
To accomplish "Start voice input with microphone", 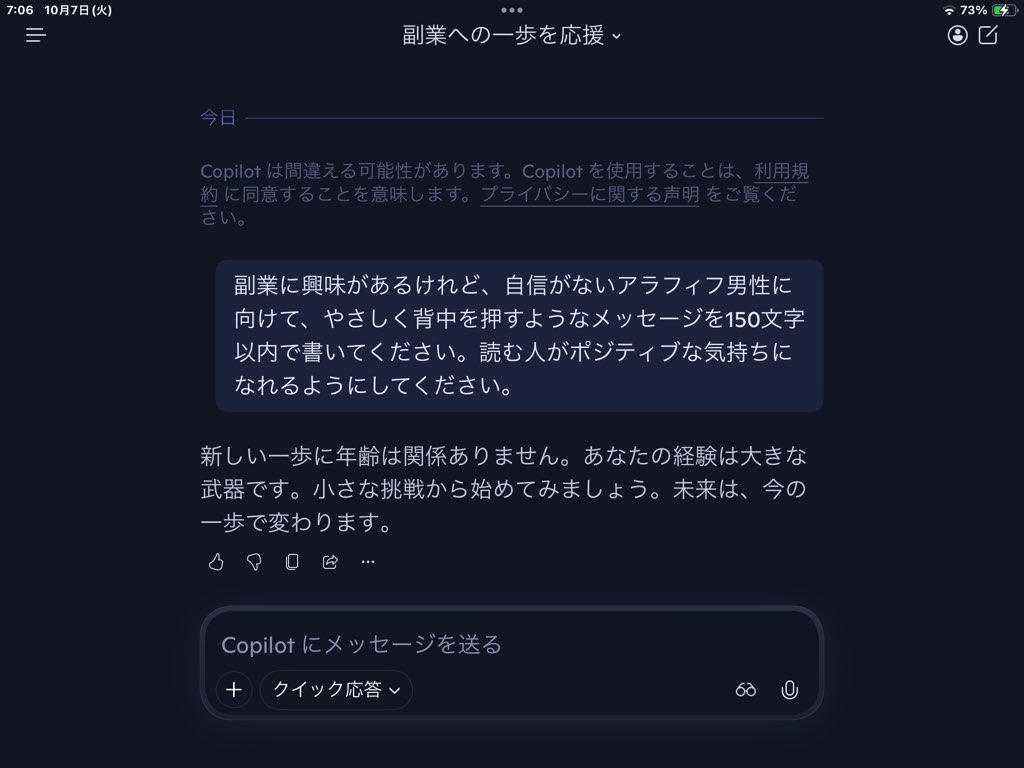I will [790, 689].
